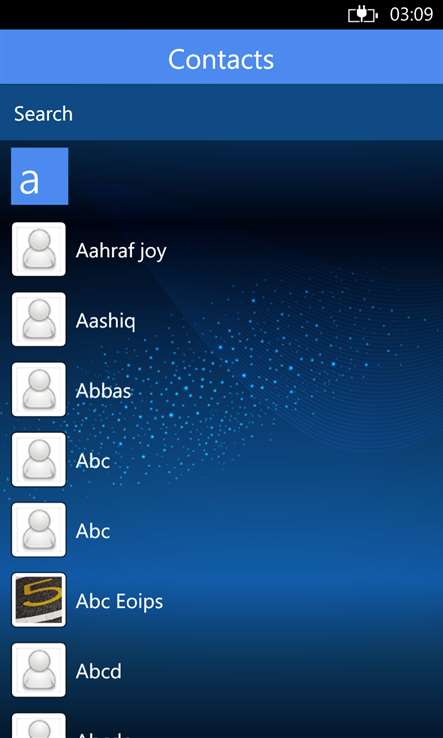Open Aashiq's contact entry
Screen dimensions: 443x738
click(x=221, y=320)
